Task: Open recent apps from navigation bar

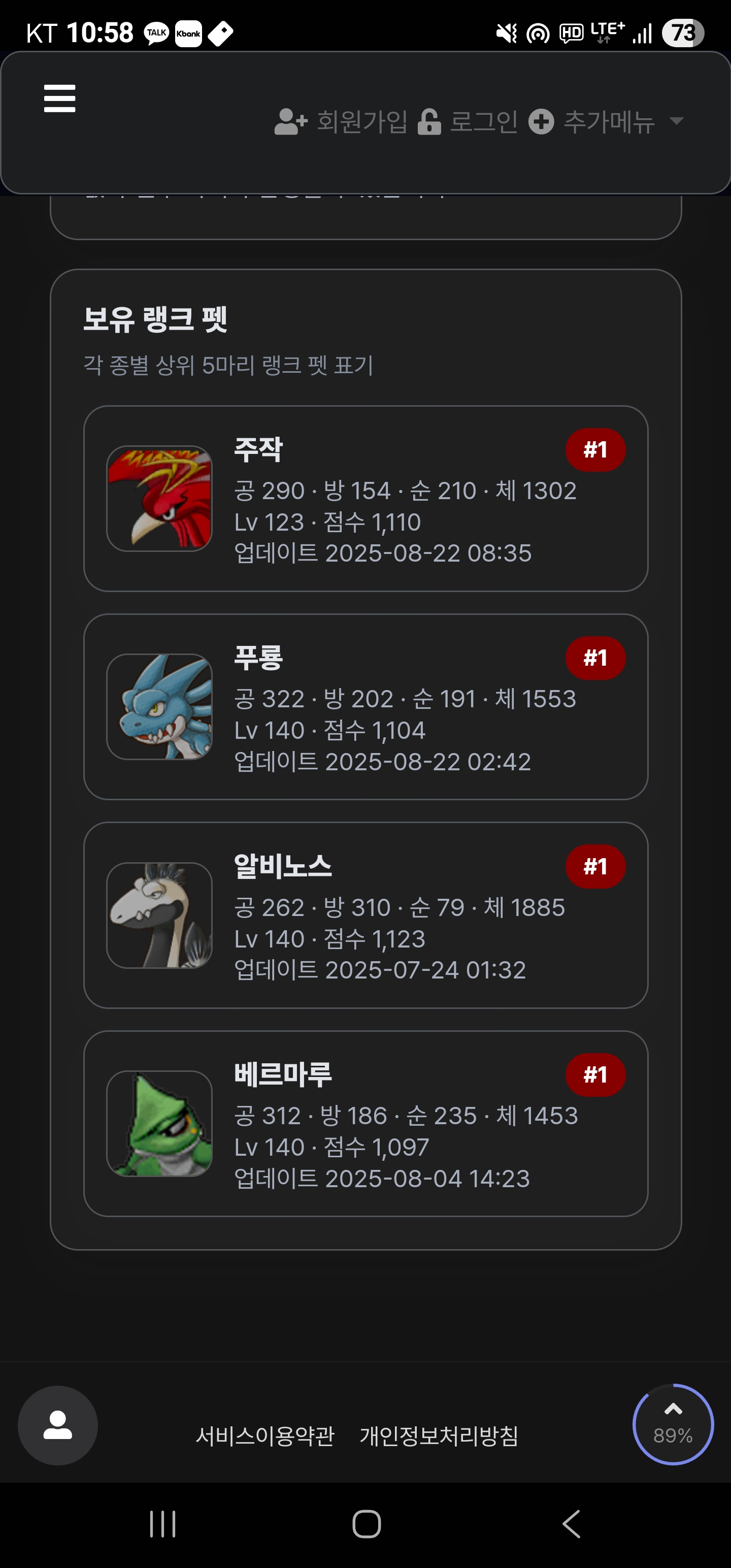Action: click(162, 1523)
